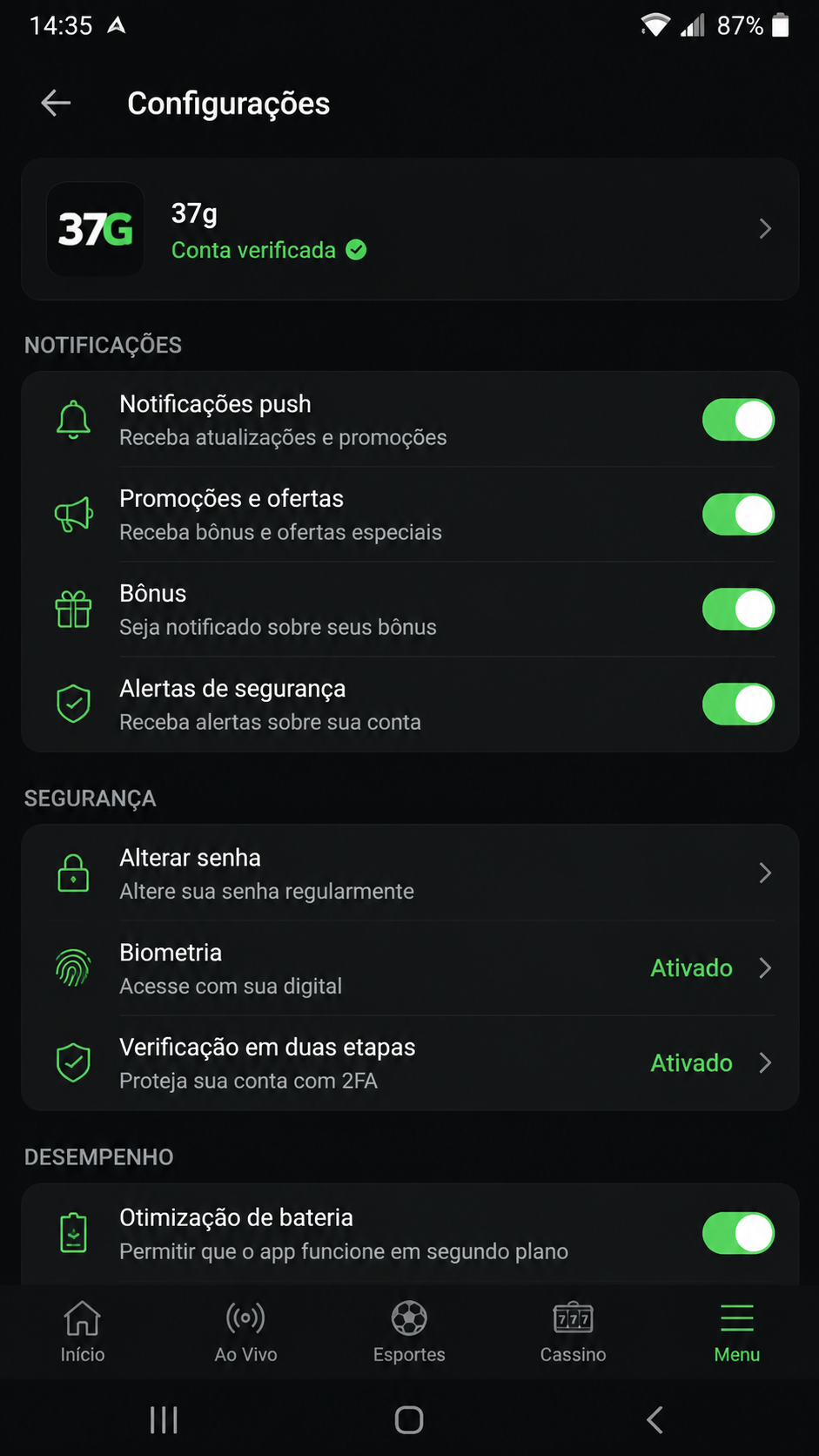Go to the Cassino tab

coord(573,1332)
